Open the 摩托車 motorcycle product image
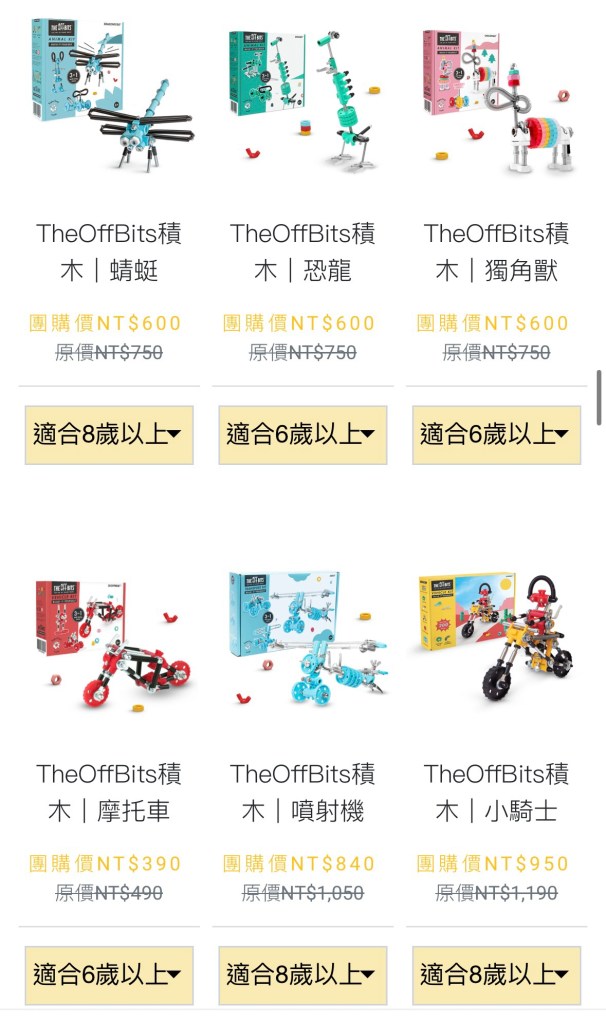The image size is (606, 1023). pyautogui.click(x=109, y=640)
